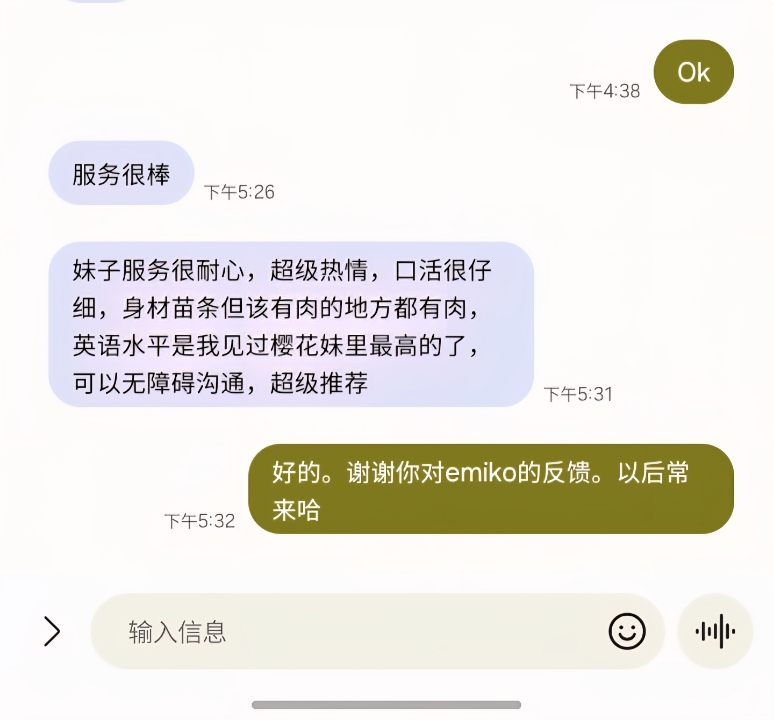Tap the 输入信息 message field

350,631
